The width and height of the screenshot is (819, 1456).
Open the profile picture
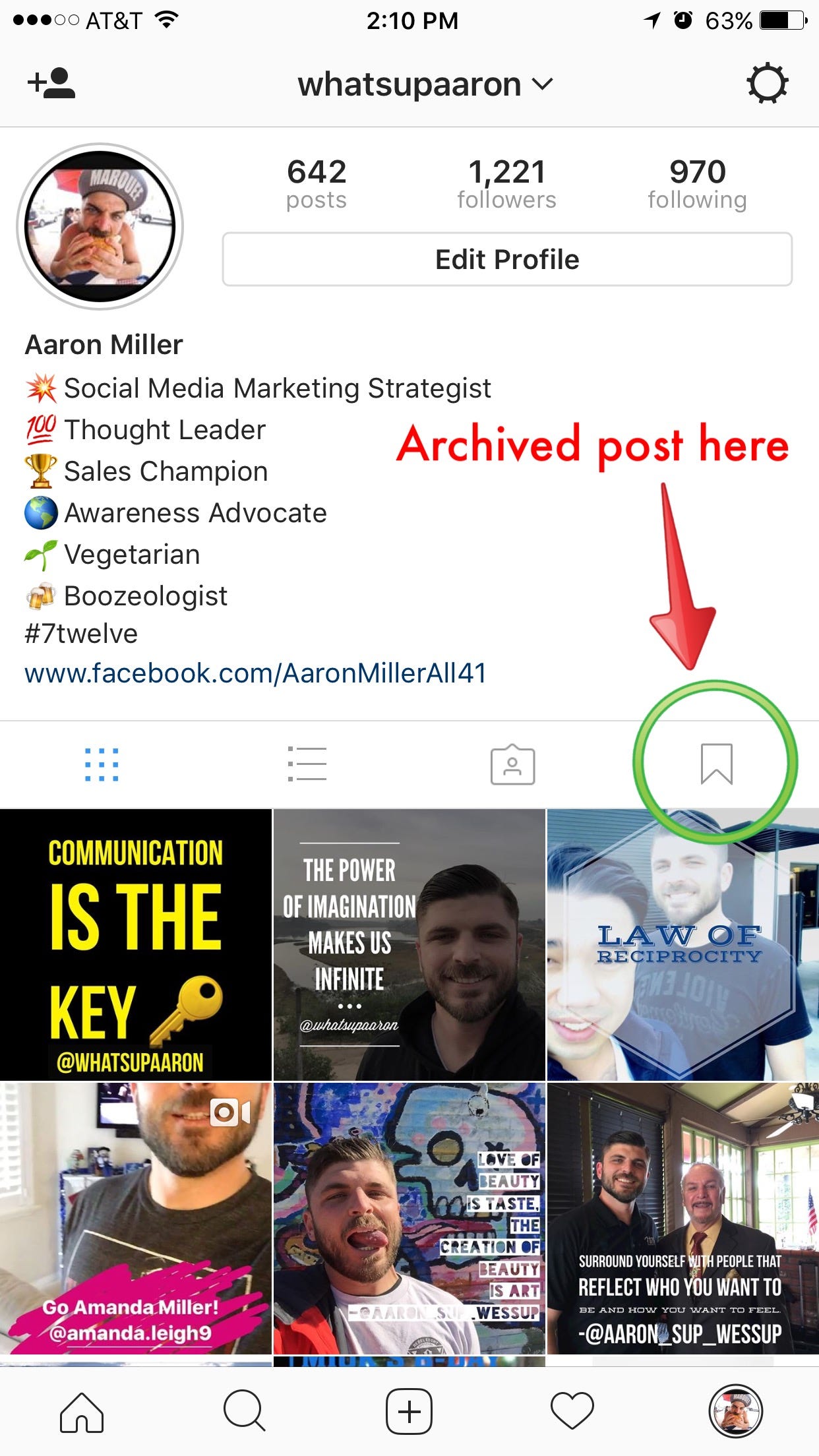coord(100,226)
